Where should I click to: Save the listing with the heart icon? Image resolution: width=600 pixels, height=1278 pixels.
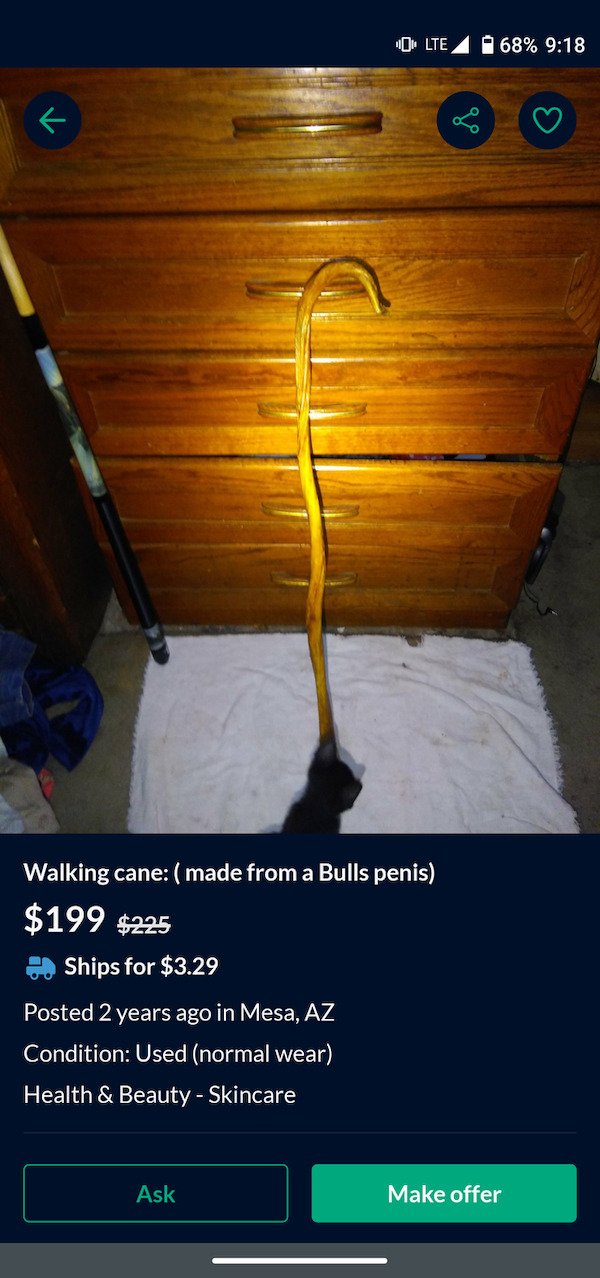click(x=547, y=121)
